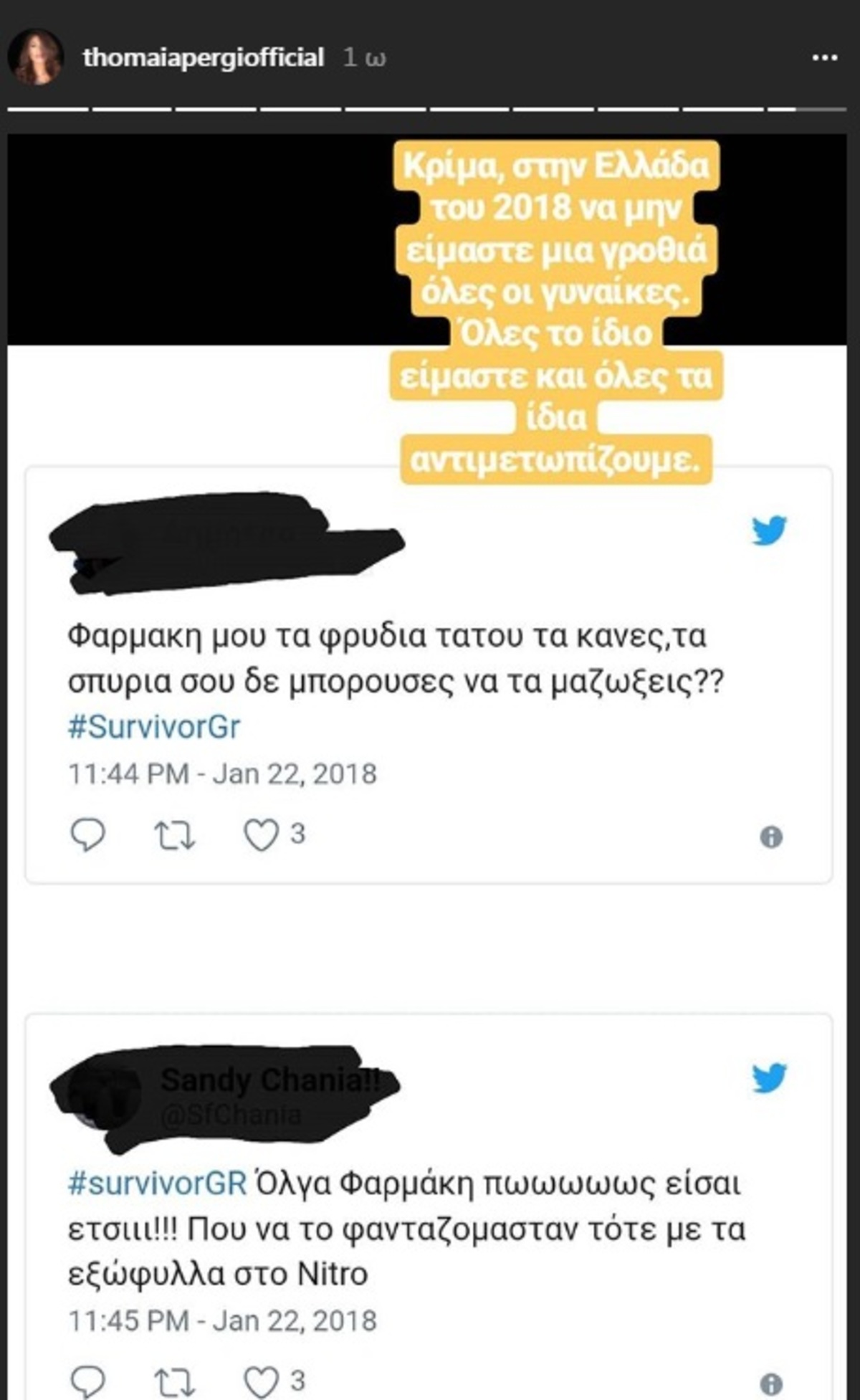This screenshot has width=860, height=1400.
Task: Open story options three-dot menu
Action: 824,58
